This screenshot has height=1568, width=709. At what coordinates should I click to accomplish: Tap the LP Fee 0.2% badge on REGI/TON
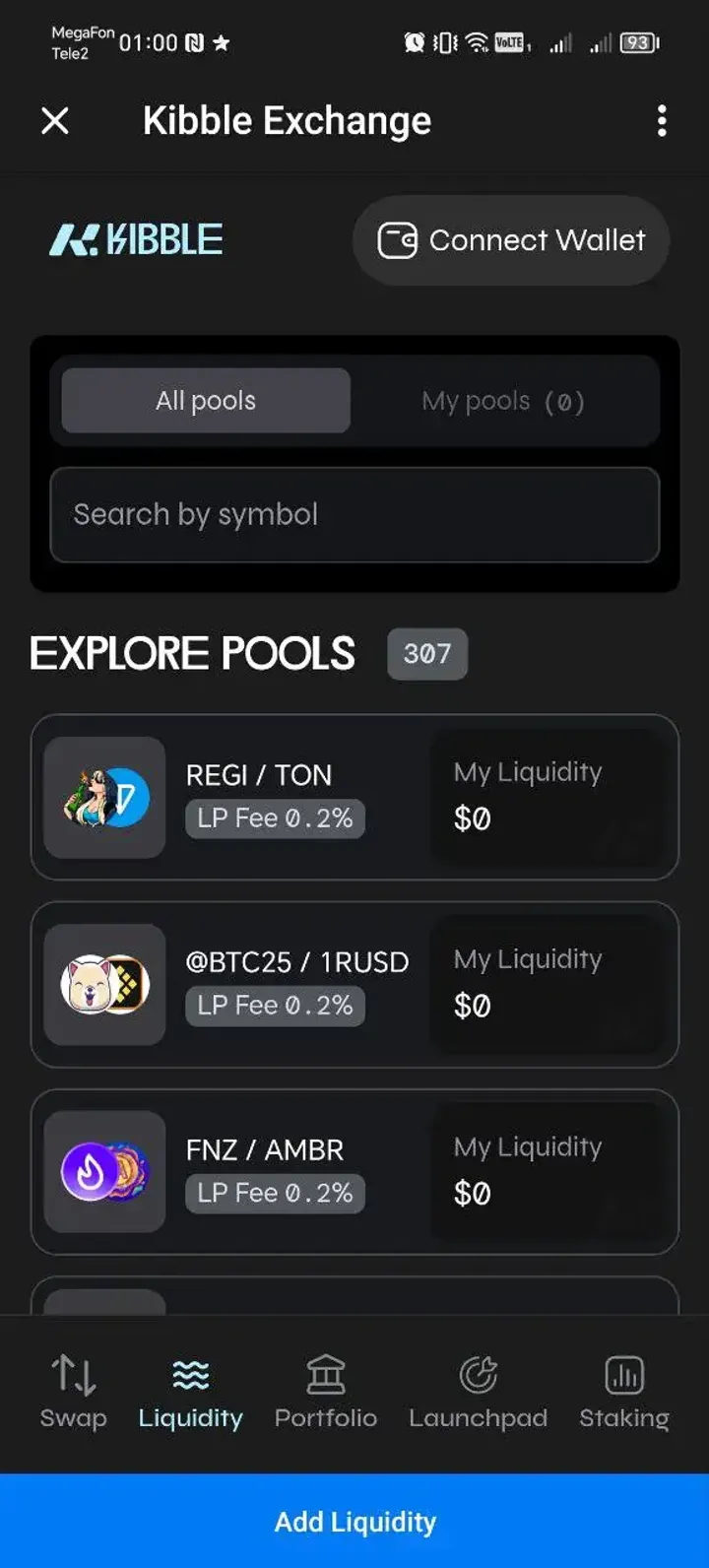coord(275,817)
